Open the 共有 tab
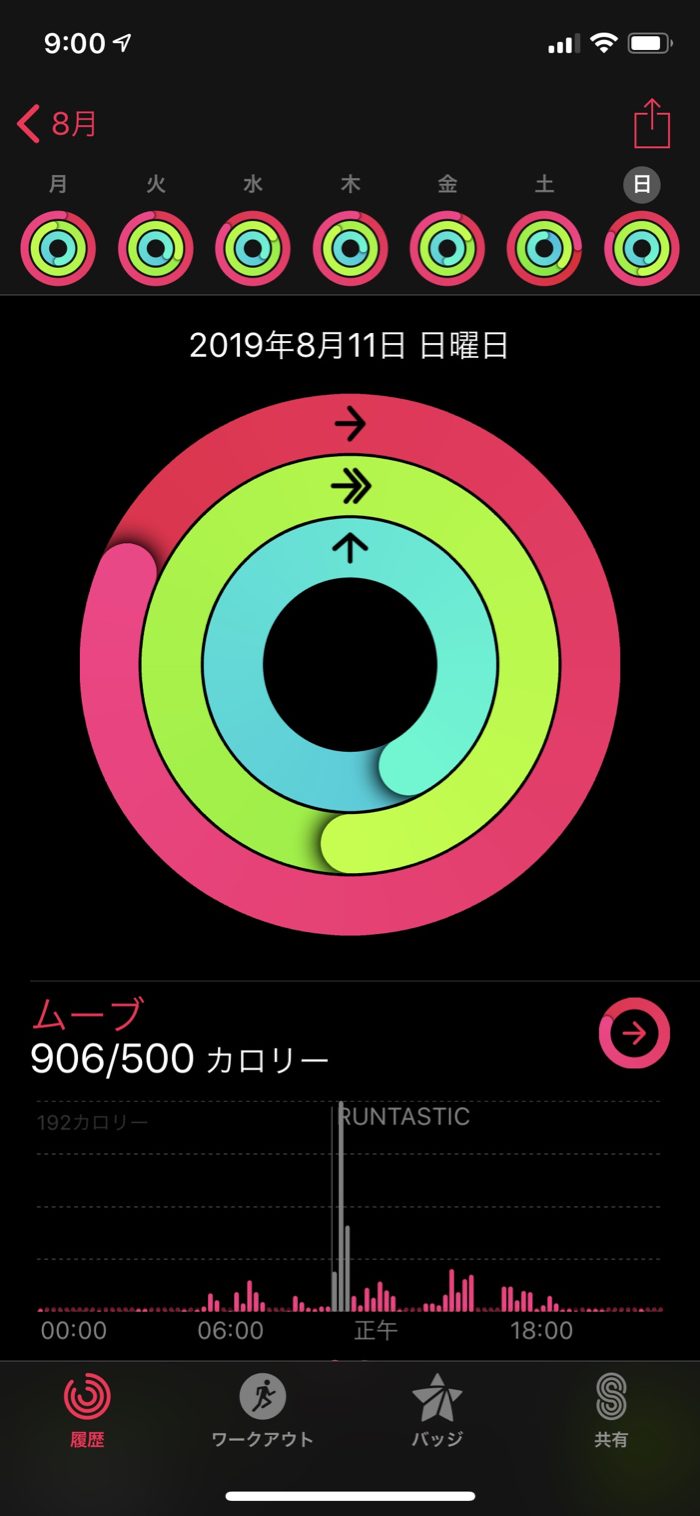 click(x=611, y=1410)
